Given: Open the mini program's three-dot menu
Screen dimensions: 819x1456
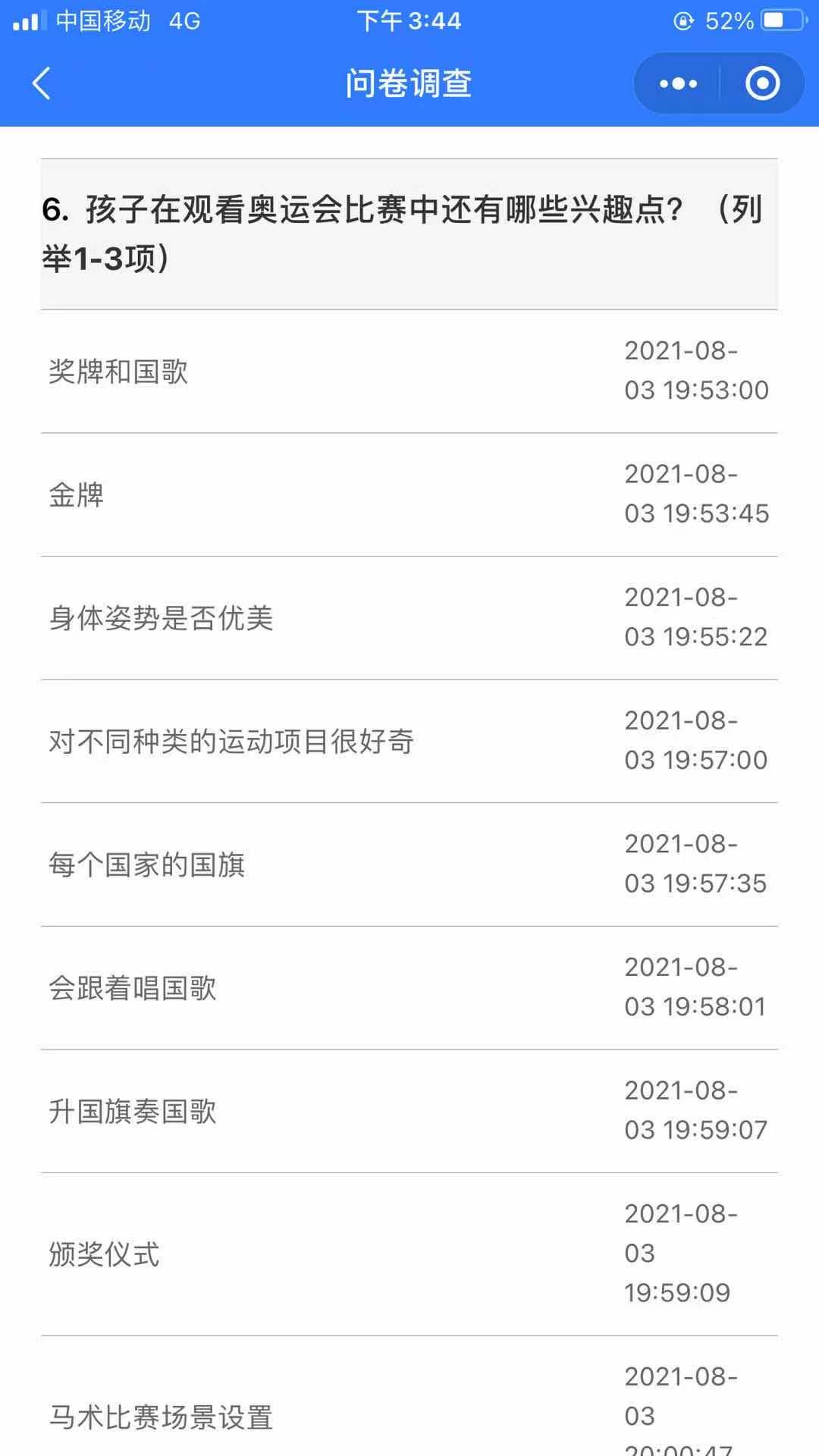Looking at the screenshot, I should click(x=678, y=83).
